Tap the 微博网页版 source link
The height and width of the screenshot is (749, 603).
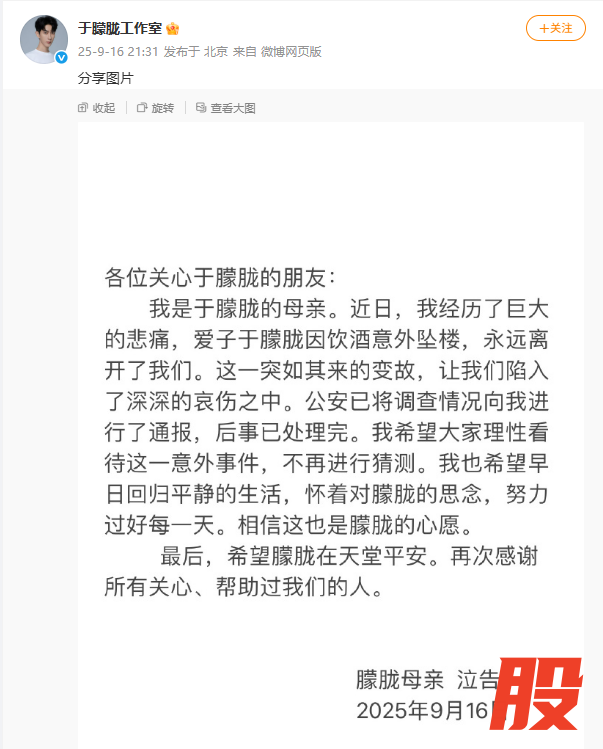tap(291, 52)
